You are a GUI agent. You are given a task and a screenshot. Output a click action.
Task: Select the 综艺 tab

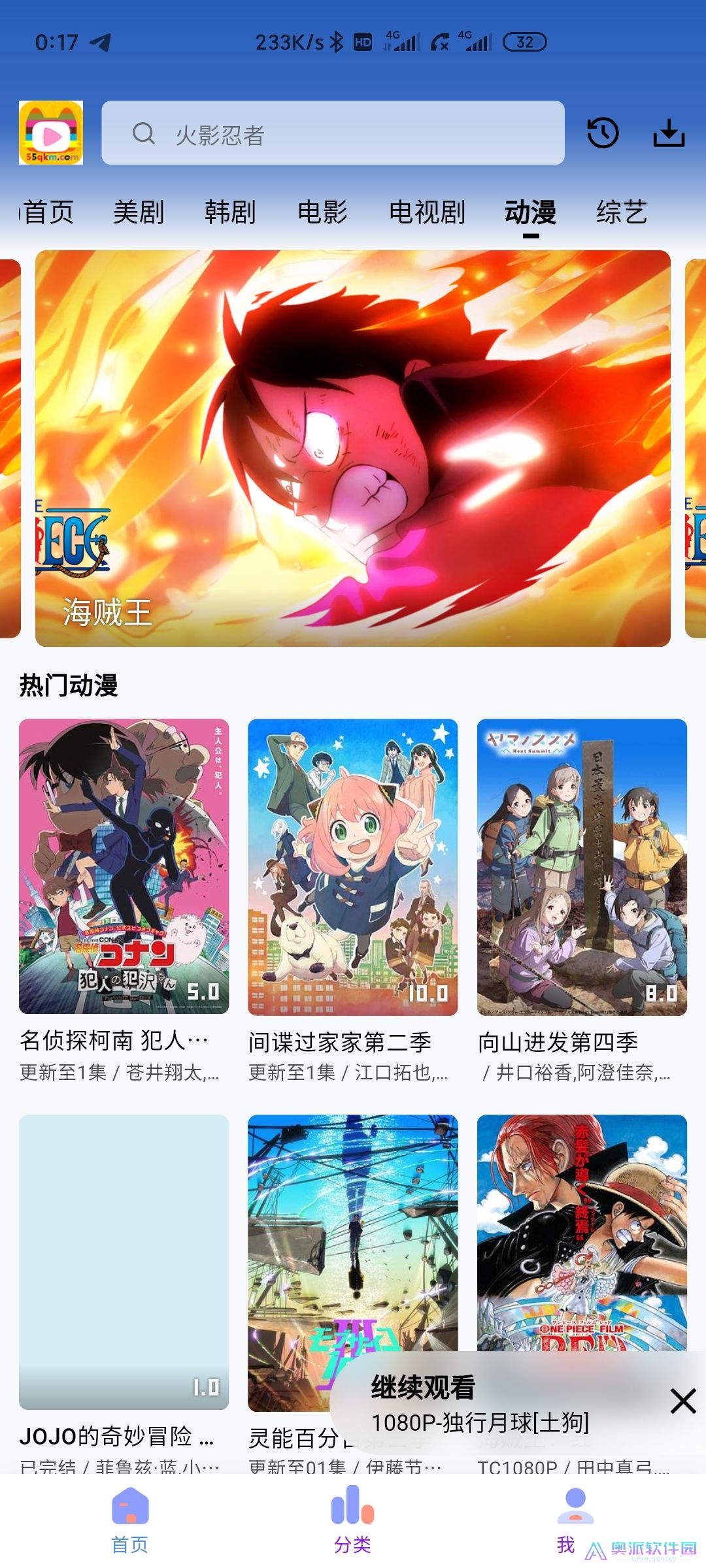pyautogui.click(x=620, y=212)
